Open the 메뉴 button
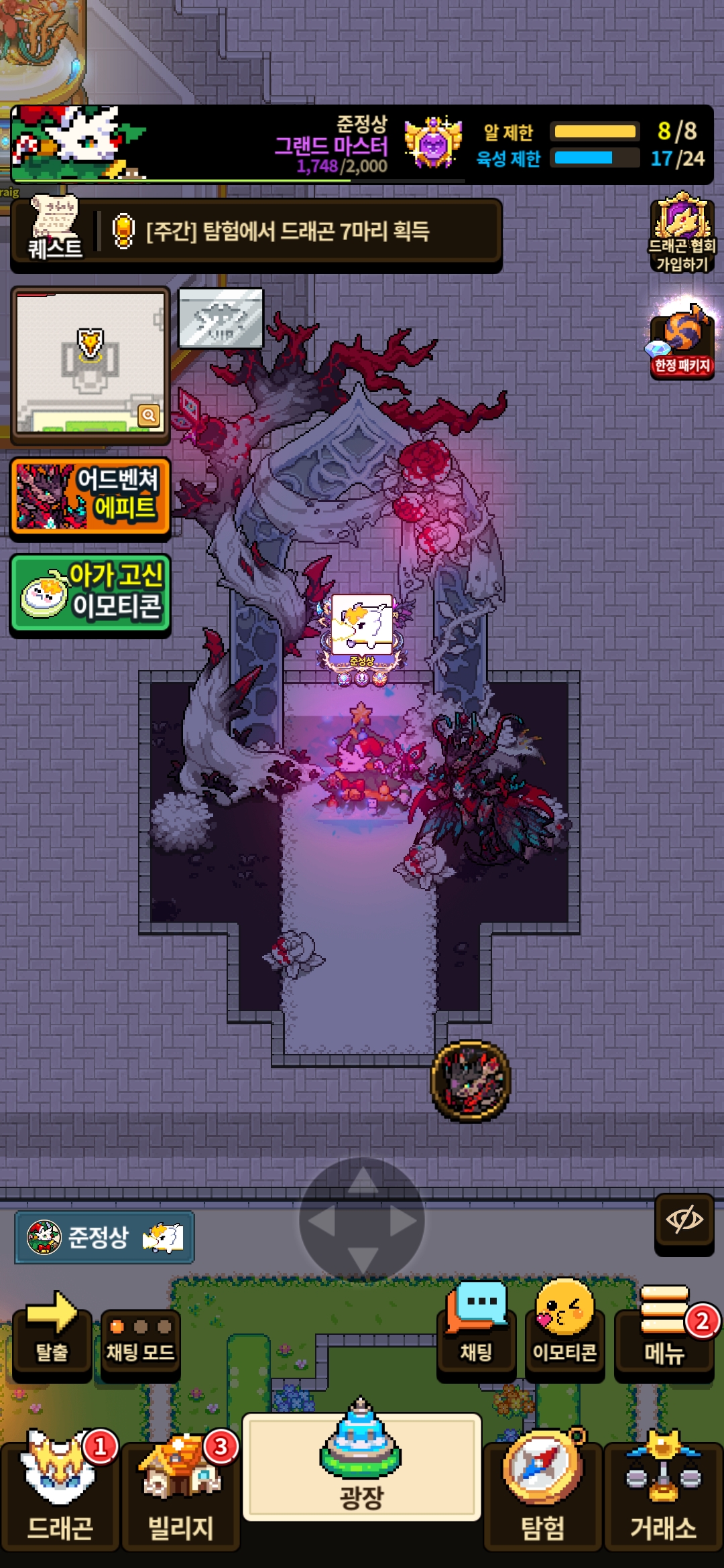724x1568 pixels. (x=664, y=1330)
